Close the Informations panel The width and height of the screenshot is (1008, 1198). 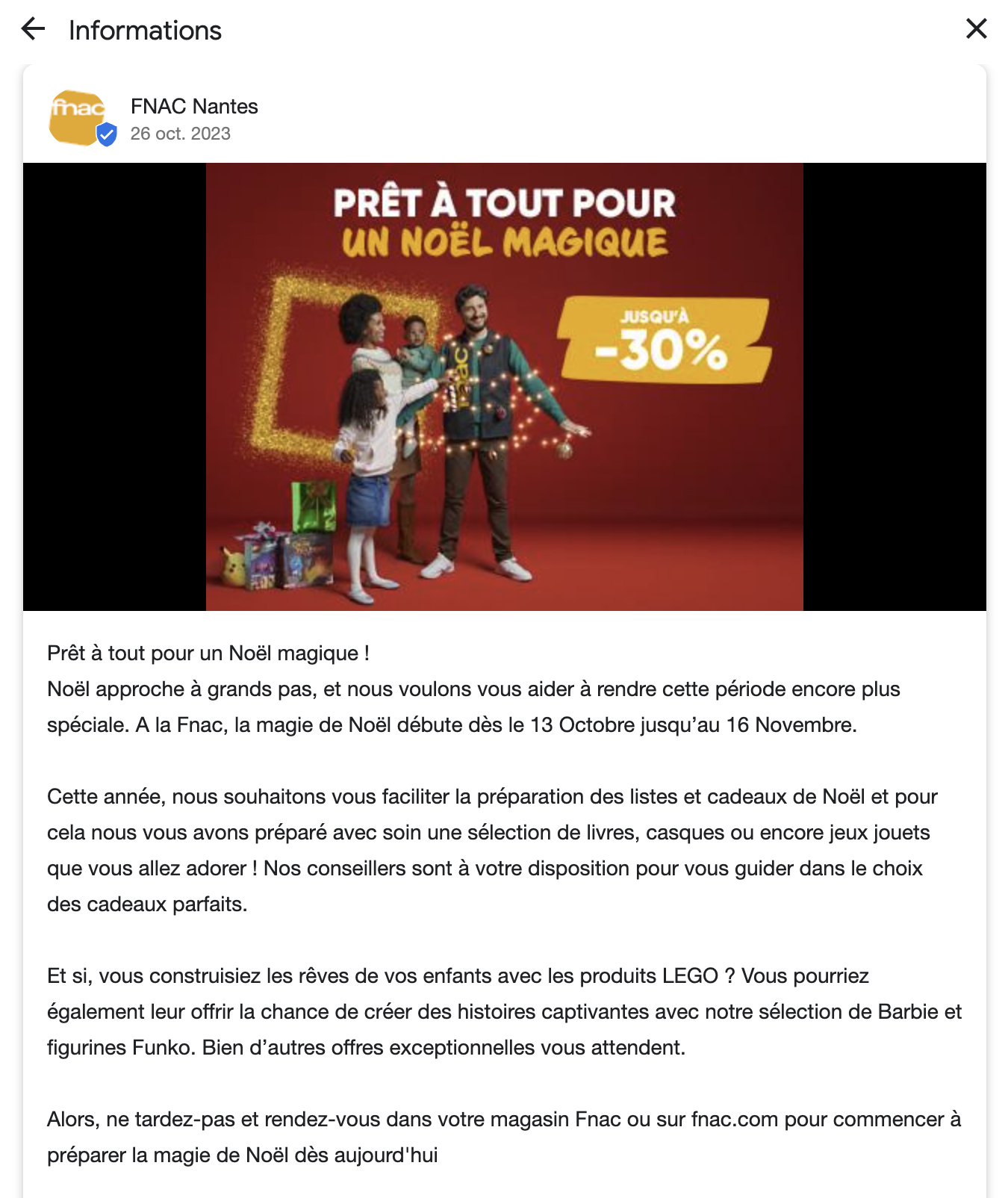976,29
